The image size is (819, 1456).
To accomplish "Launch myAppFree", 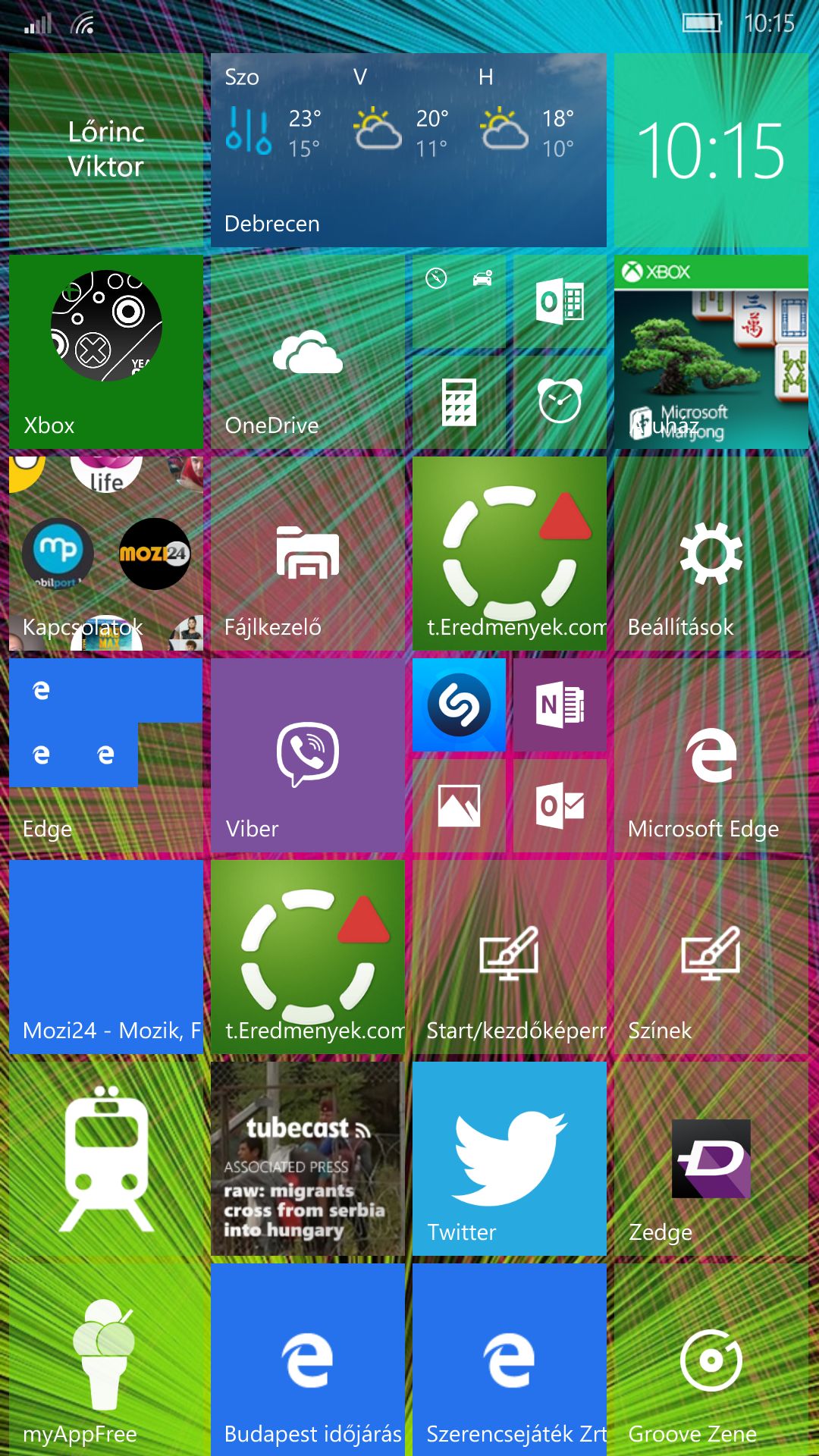I will coord(106,1360).
